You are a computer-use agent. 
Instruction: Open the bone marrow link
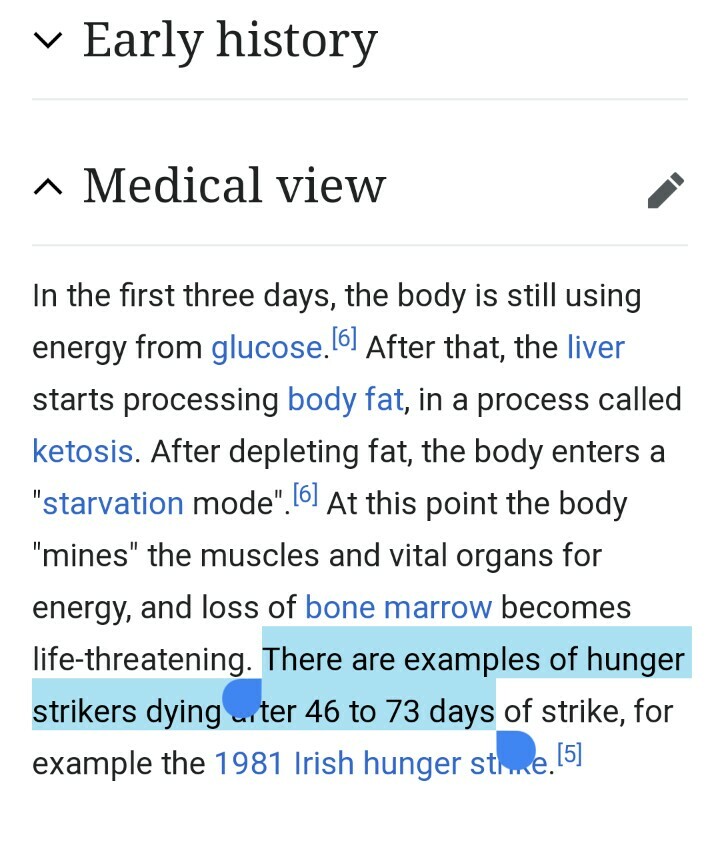click(398, 608)
